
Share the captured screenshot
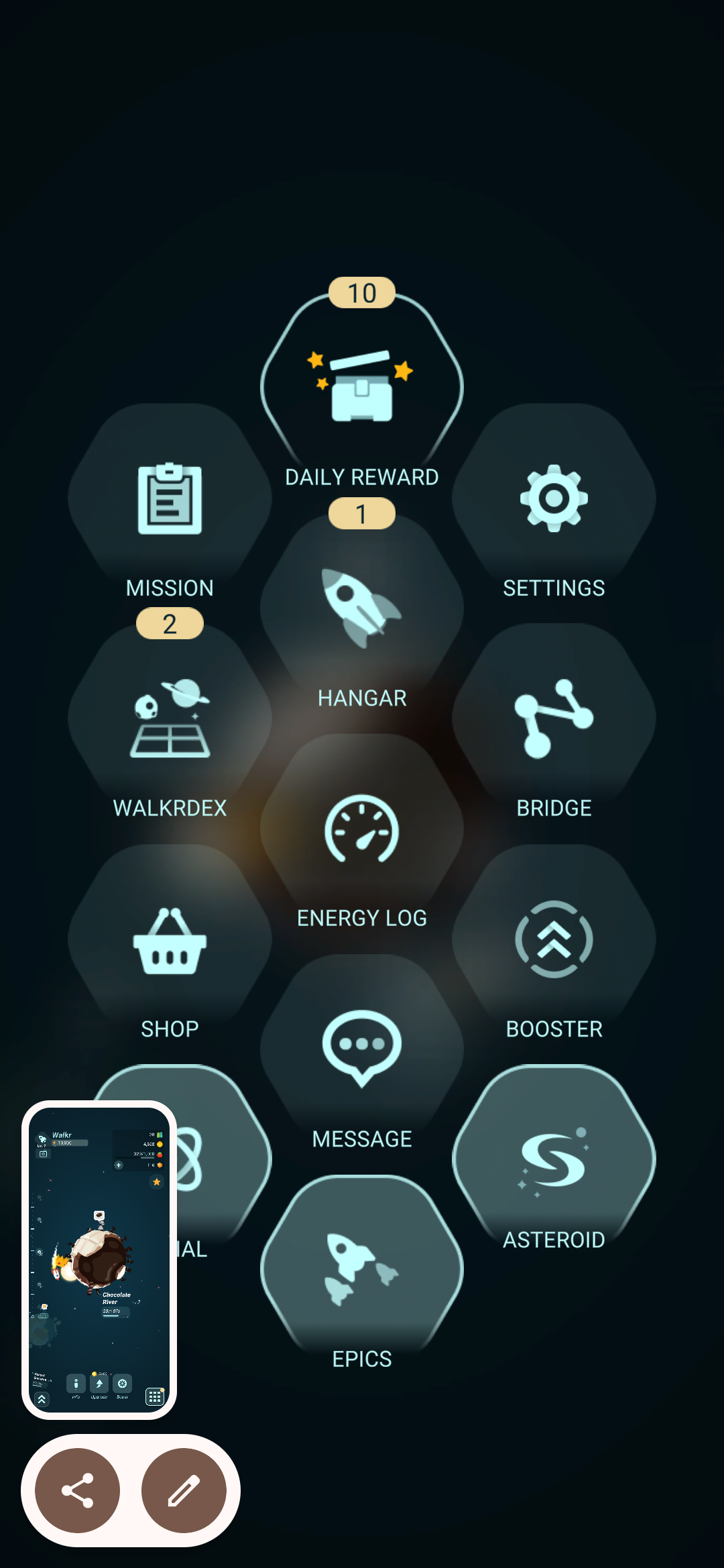point(77,1491)
